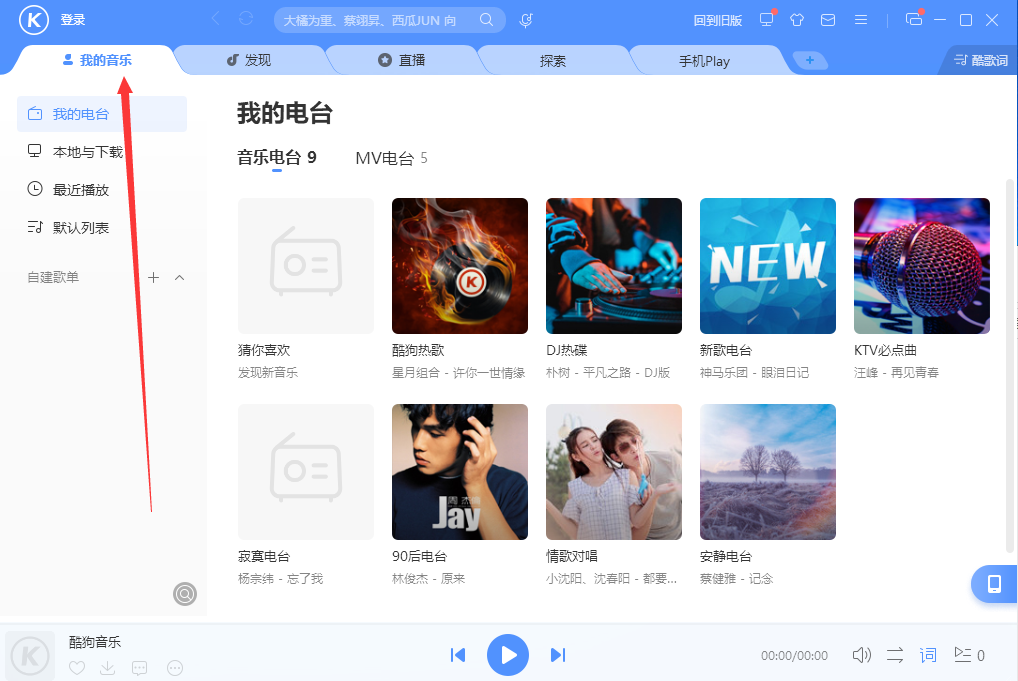1018x681 pixels.
Task: Open 本地与下载 in the sidebar
Action: [x=88, y=152]
